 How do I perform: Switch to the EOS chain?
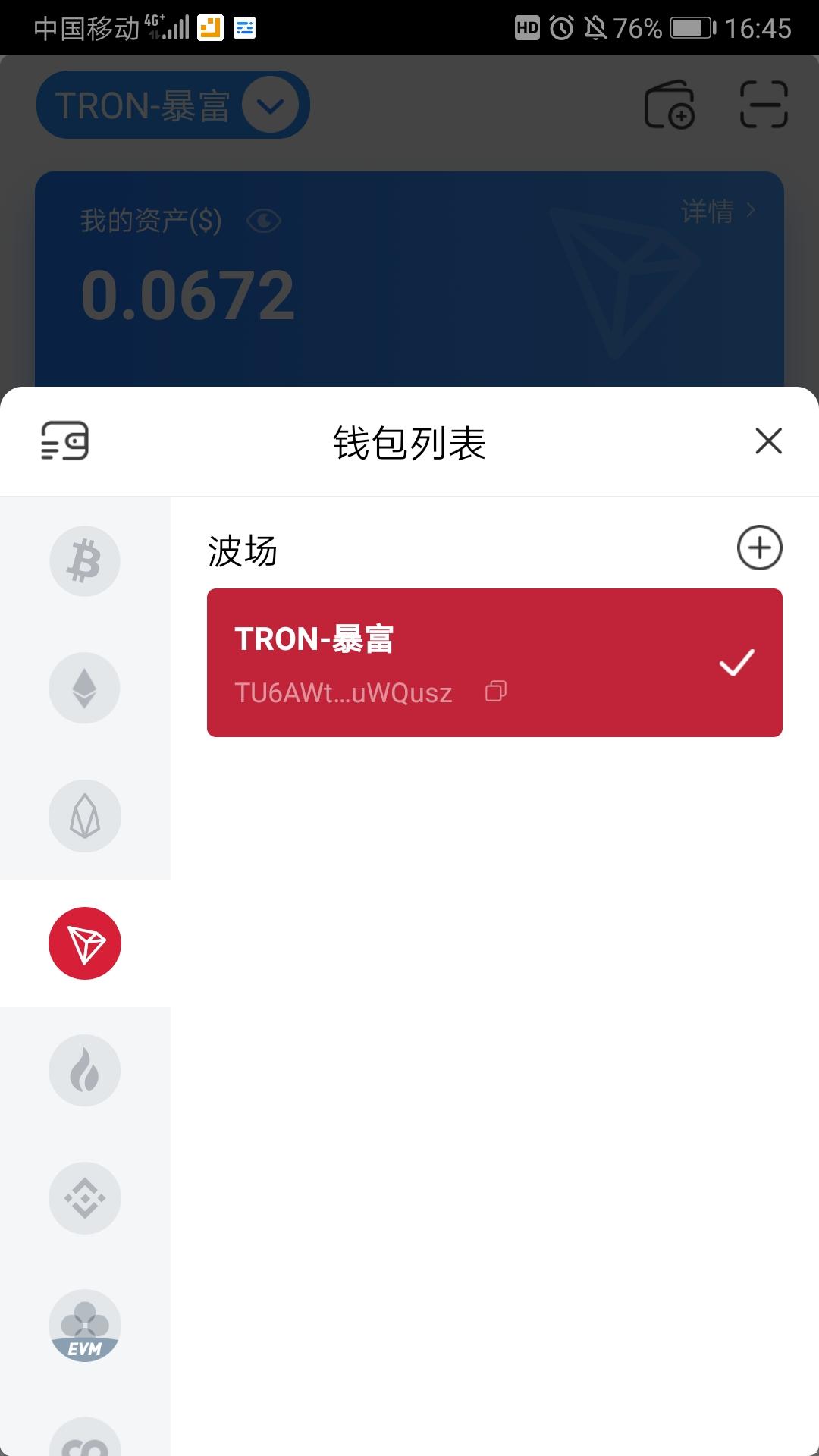85,814
